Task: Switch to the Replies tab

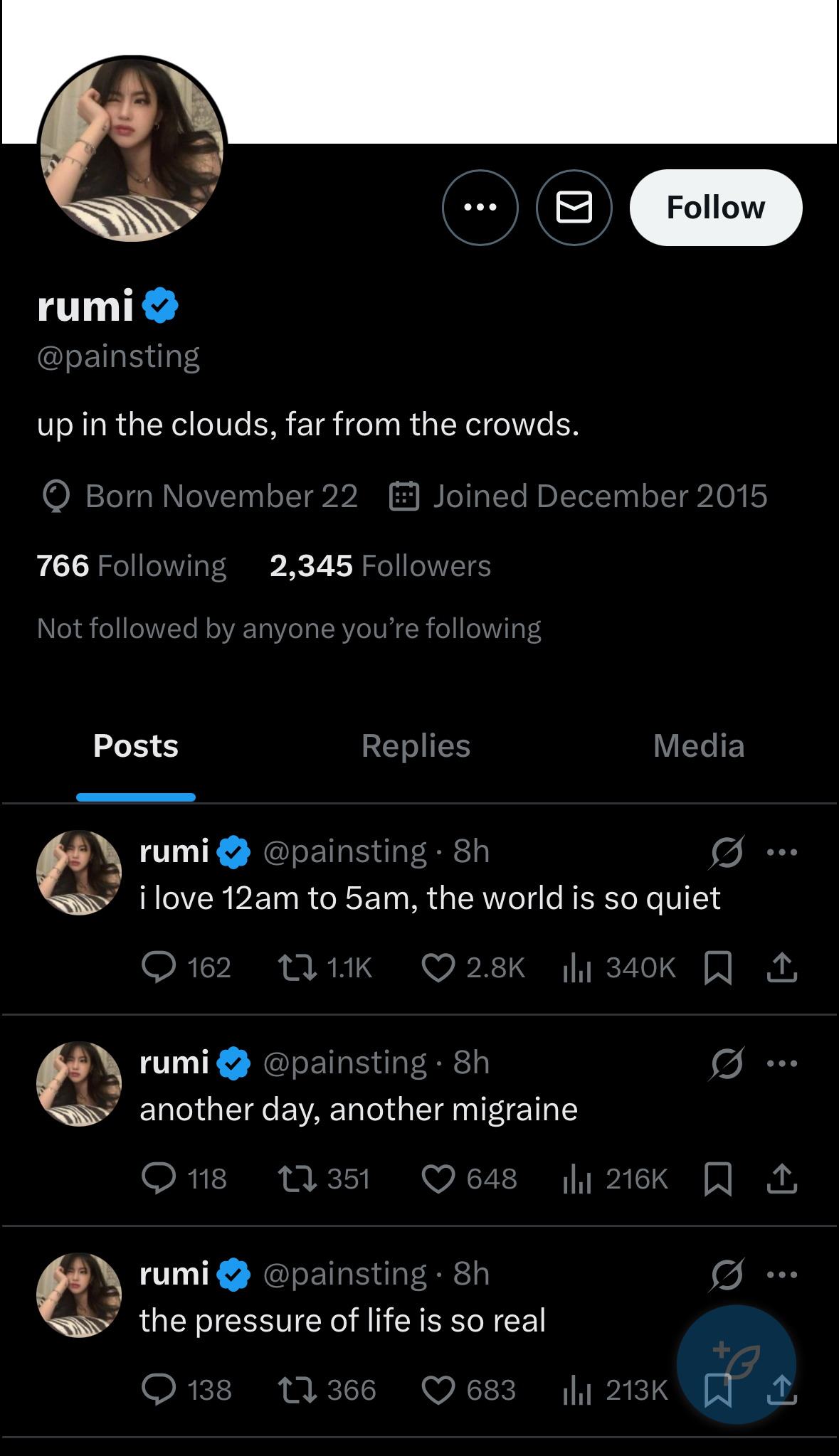Action: point(416,746)
